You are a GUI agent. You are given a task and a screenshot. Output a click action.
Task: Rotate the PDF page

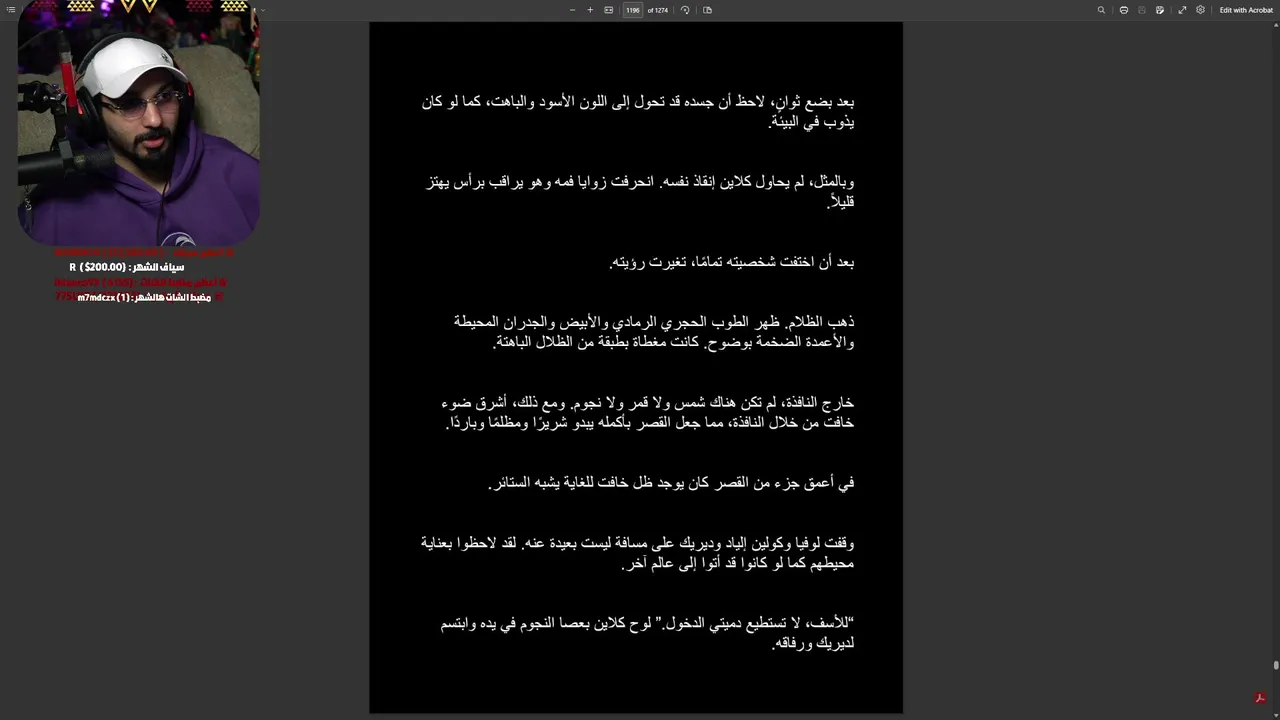pyautogui.click(x=685, y=10)
